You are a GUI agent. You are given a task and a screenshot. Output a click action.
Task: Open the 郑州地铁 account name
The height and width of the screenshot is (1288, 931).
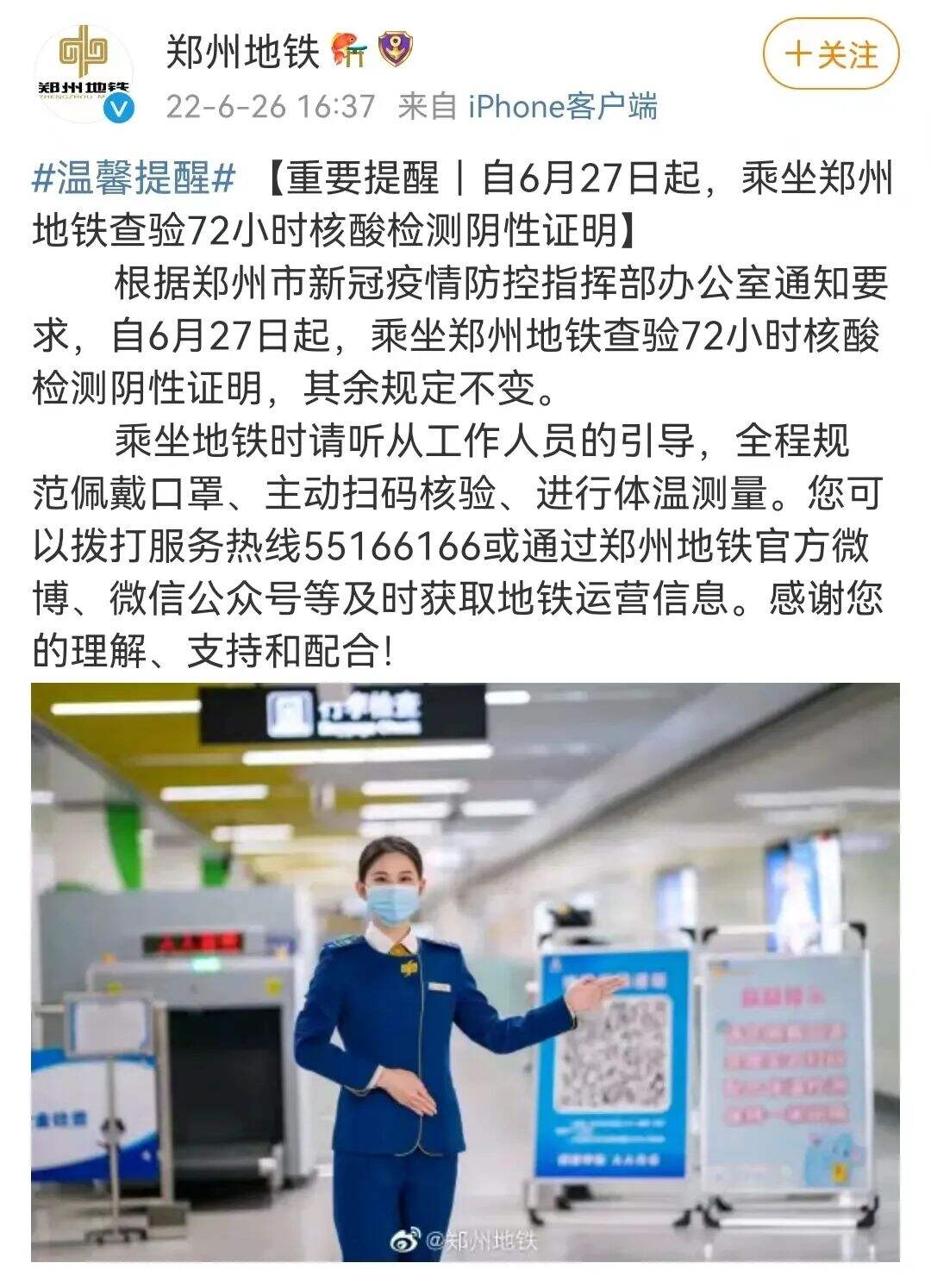pyautogui.click(x=242, y=52)
